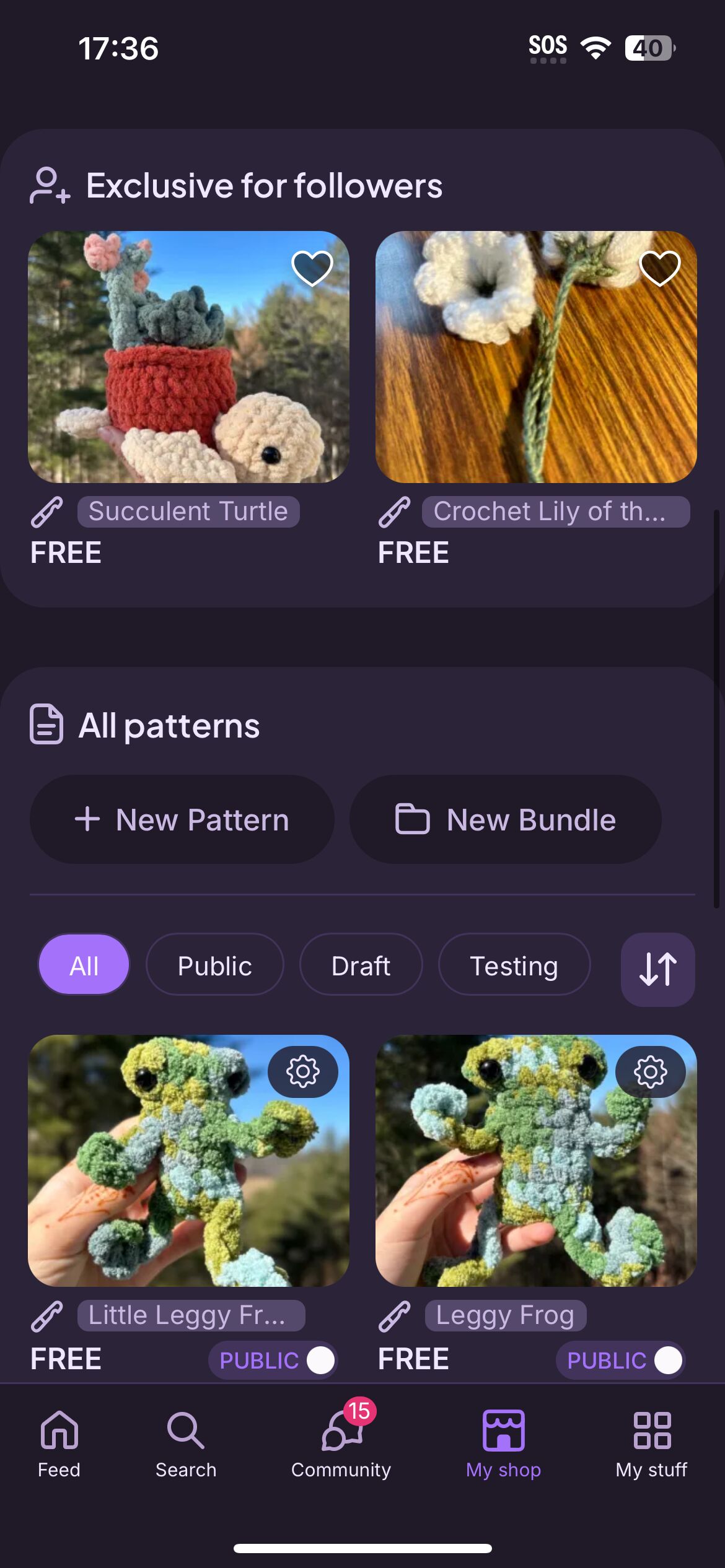Open the Succulent Turtle pattern card
Viewport: 725px width, 1568px height.
tap(188, 357)
